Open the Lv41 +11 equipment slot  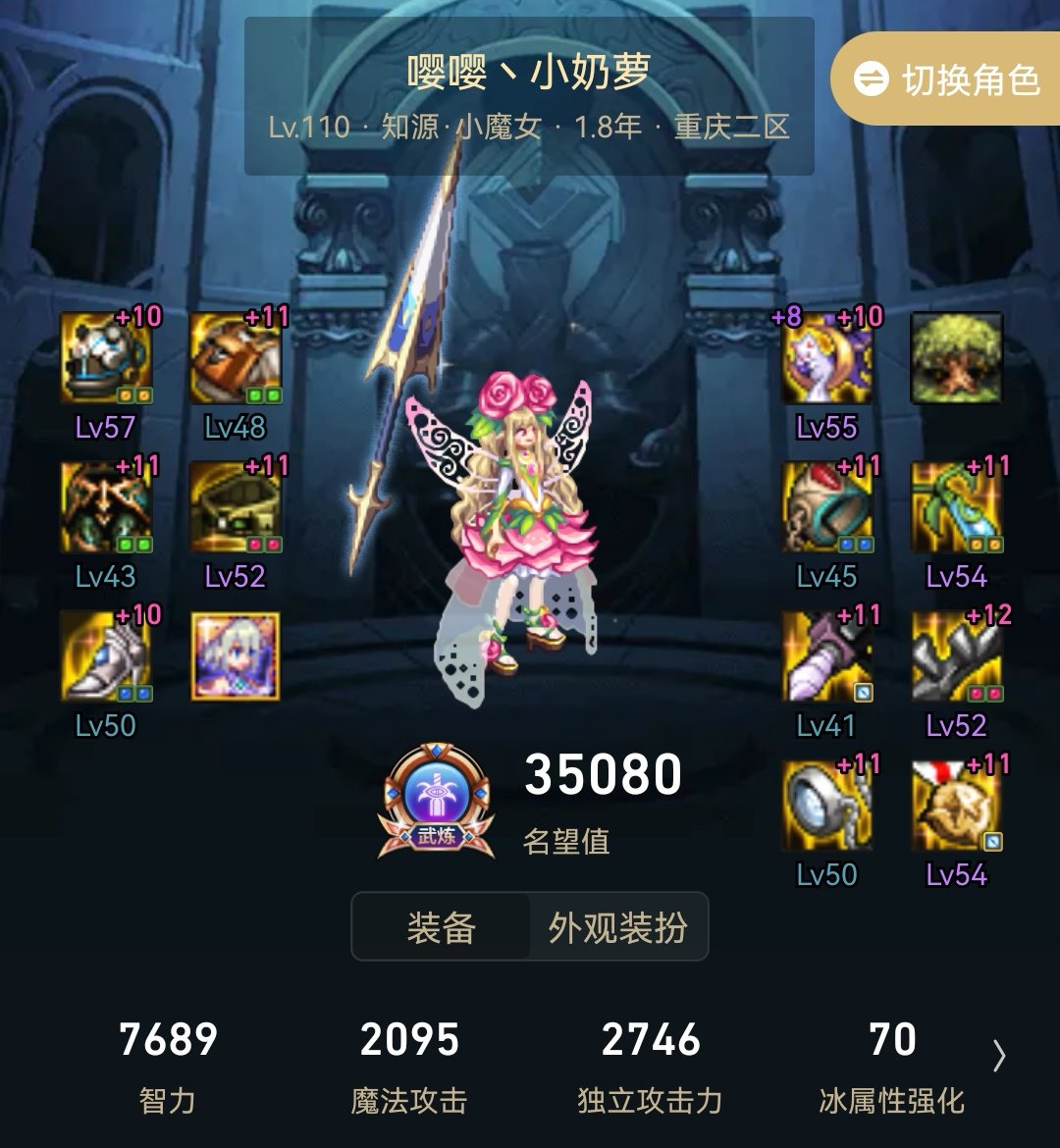pos(826,656)
